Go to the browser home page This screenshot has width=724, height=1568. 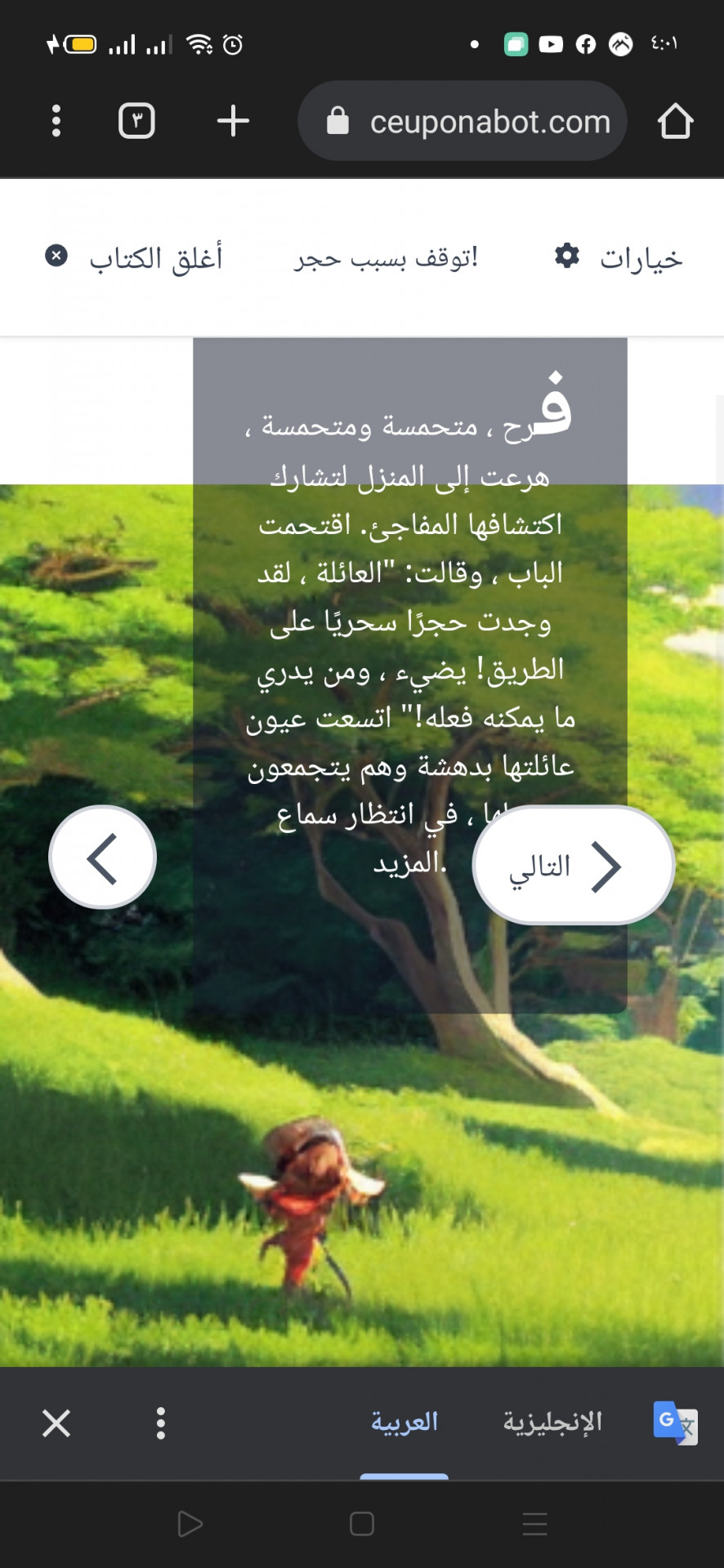tap(675, 121)
